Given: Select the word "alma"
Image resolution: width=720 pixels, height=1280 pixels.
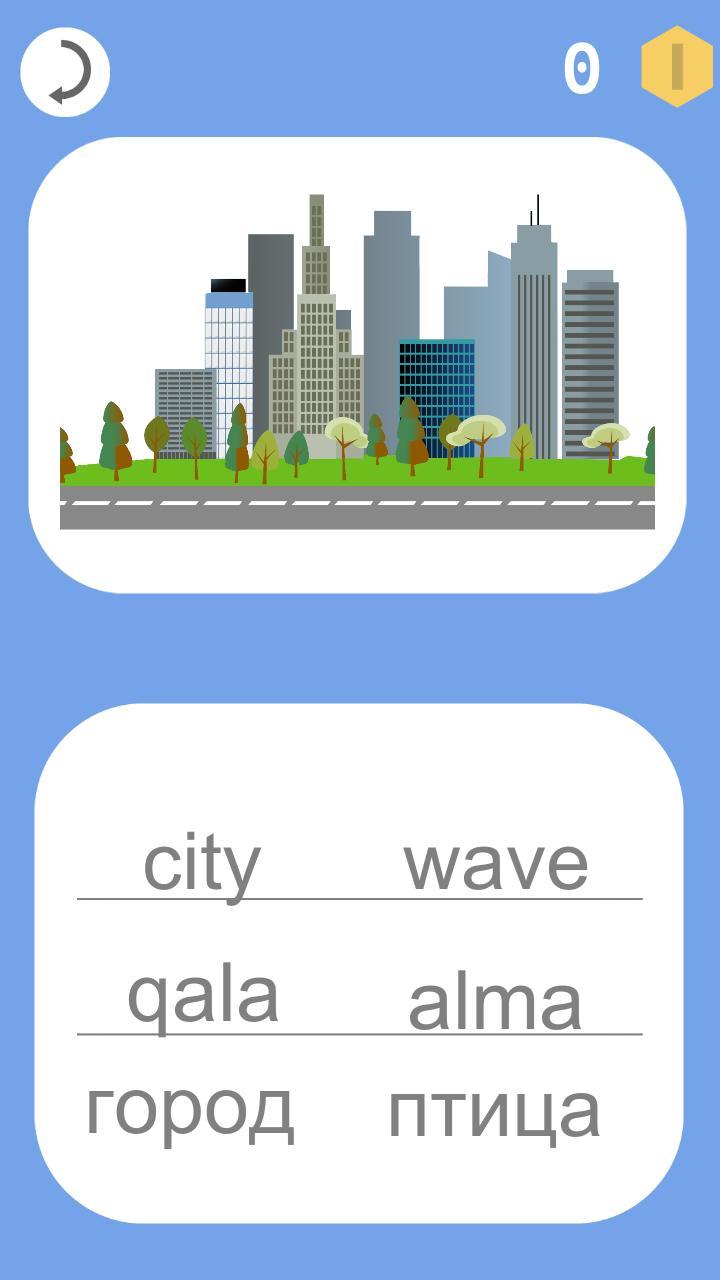Looking at the screenshot, I should 496,1002.
